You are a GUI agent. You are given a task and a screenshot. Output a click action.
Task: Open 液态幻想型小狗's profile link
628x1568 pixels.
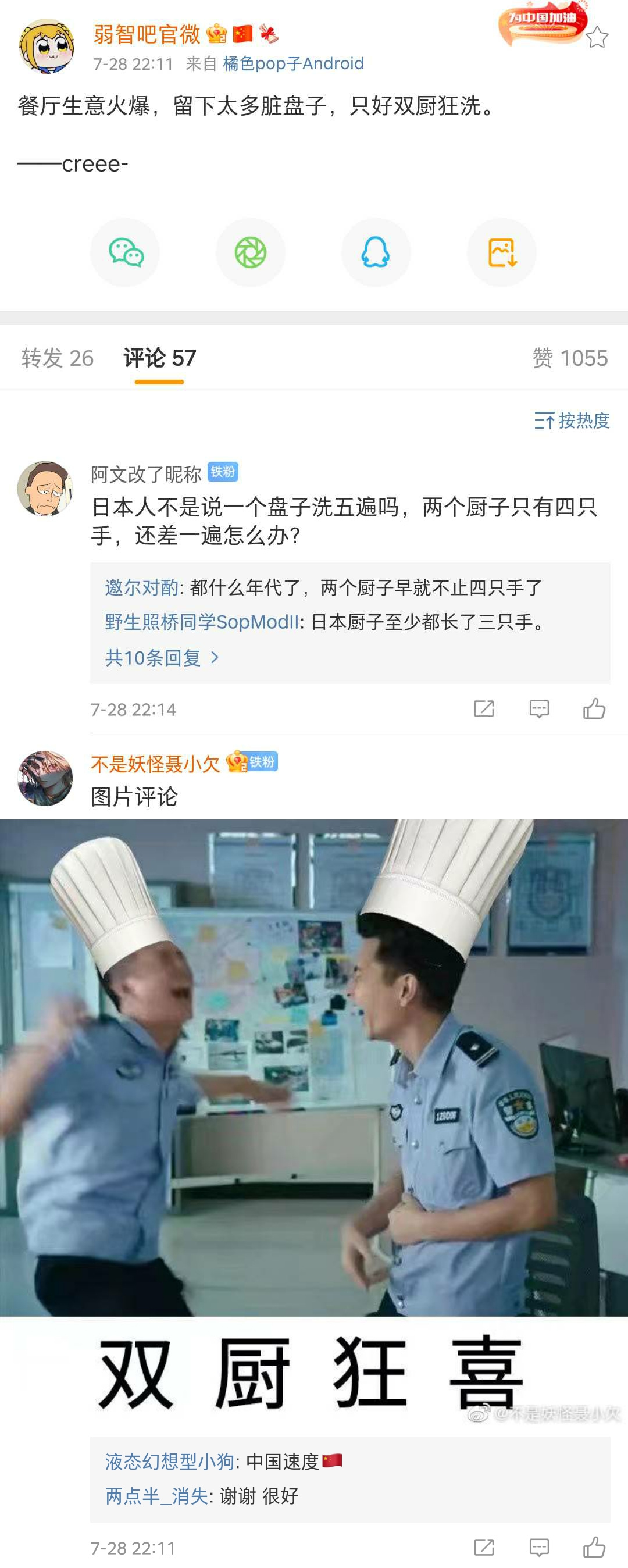coord(169,1462)
